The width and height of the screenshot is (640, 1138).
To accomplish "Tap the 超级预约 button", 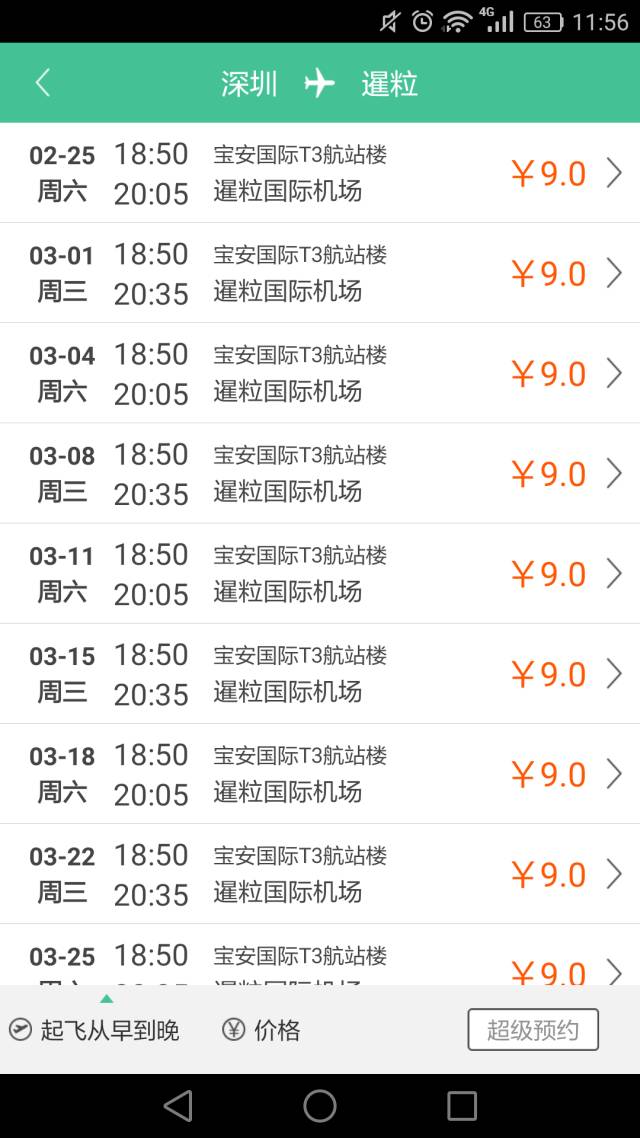I will (532, 1030).
